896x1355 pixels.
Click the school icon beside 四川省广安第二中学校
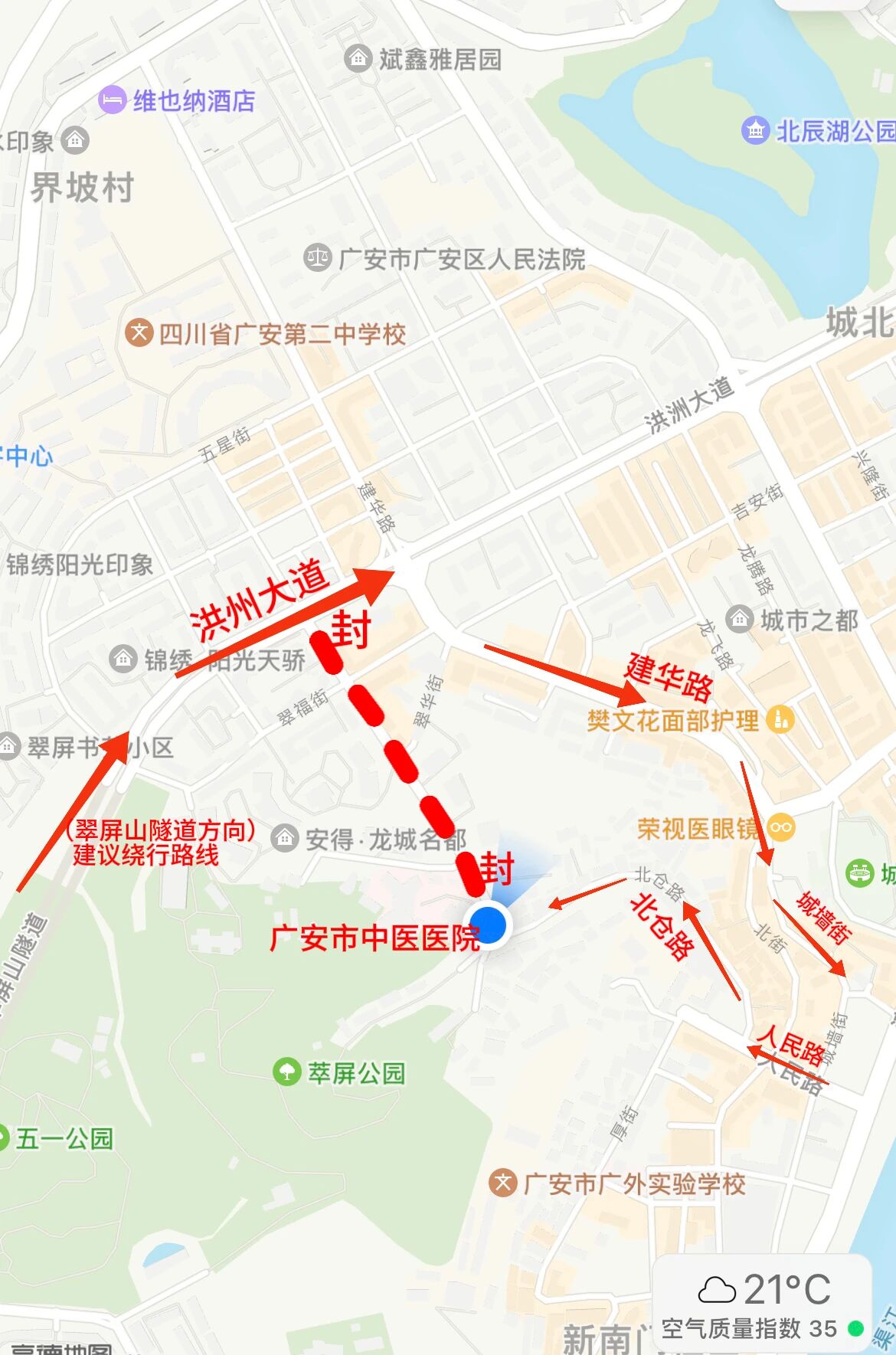pos(139,330)
